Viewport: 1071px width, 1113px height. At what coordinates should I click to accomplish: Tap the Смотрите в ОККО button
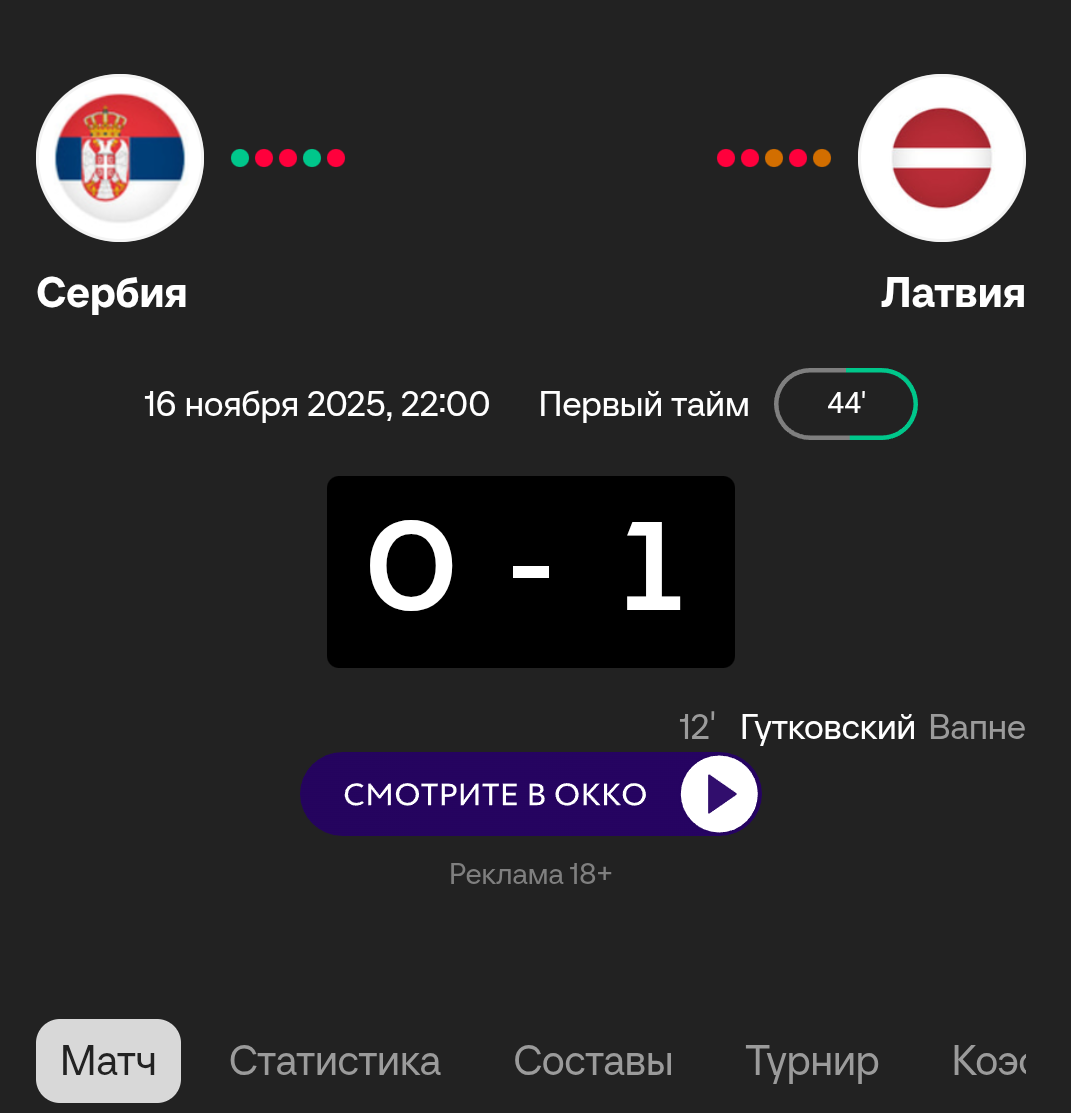point(530,794)
